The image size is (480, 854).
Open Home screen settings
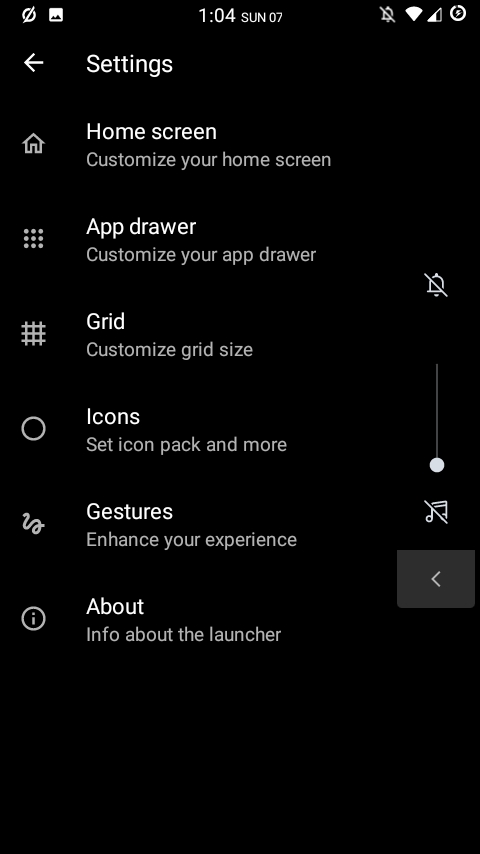click(240, 145)
